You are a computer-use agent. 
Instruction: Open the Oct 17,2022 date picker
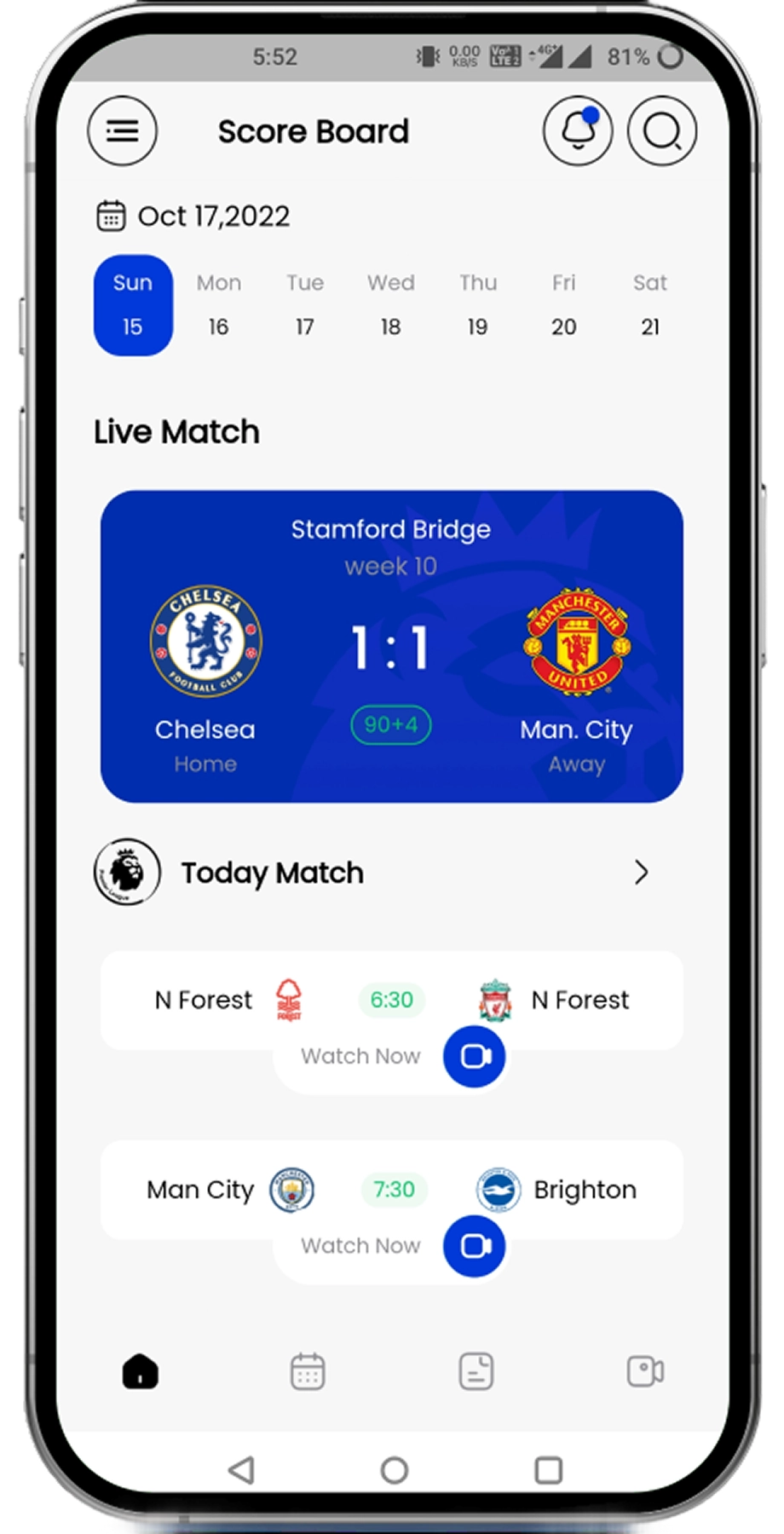(x=193, y=216)
